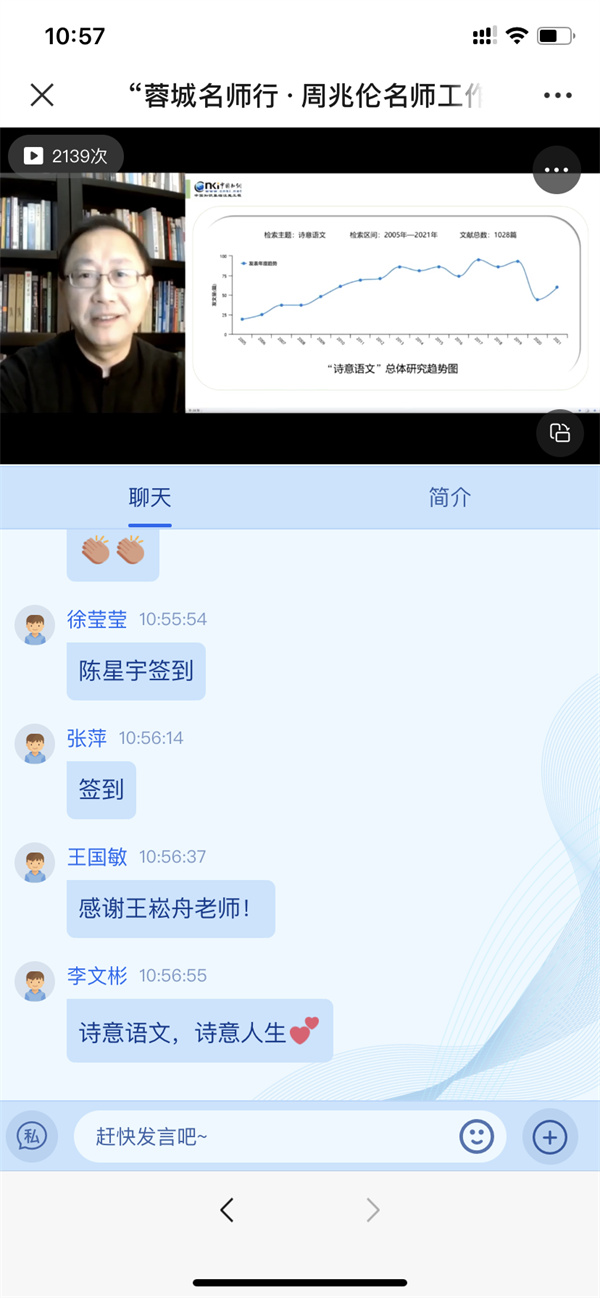Switch to the 简介 tab
The width and height of the screenshot is (600, 1298).
coord(450,497)
